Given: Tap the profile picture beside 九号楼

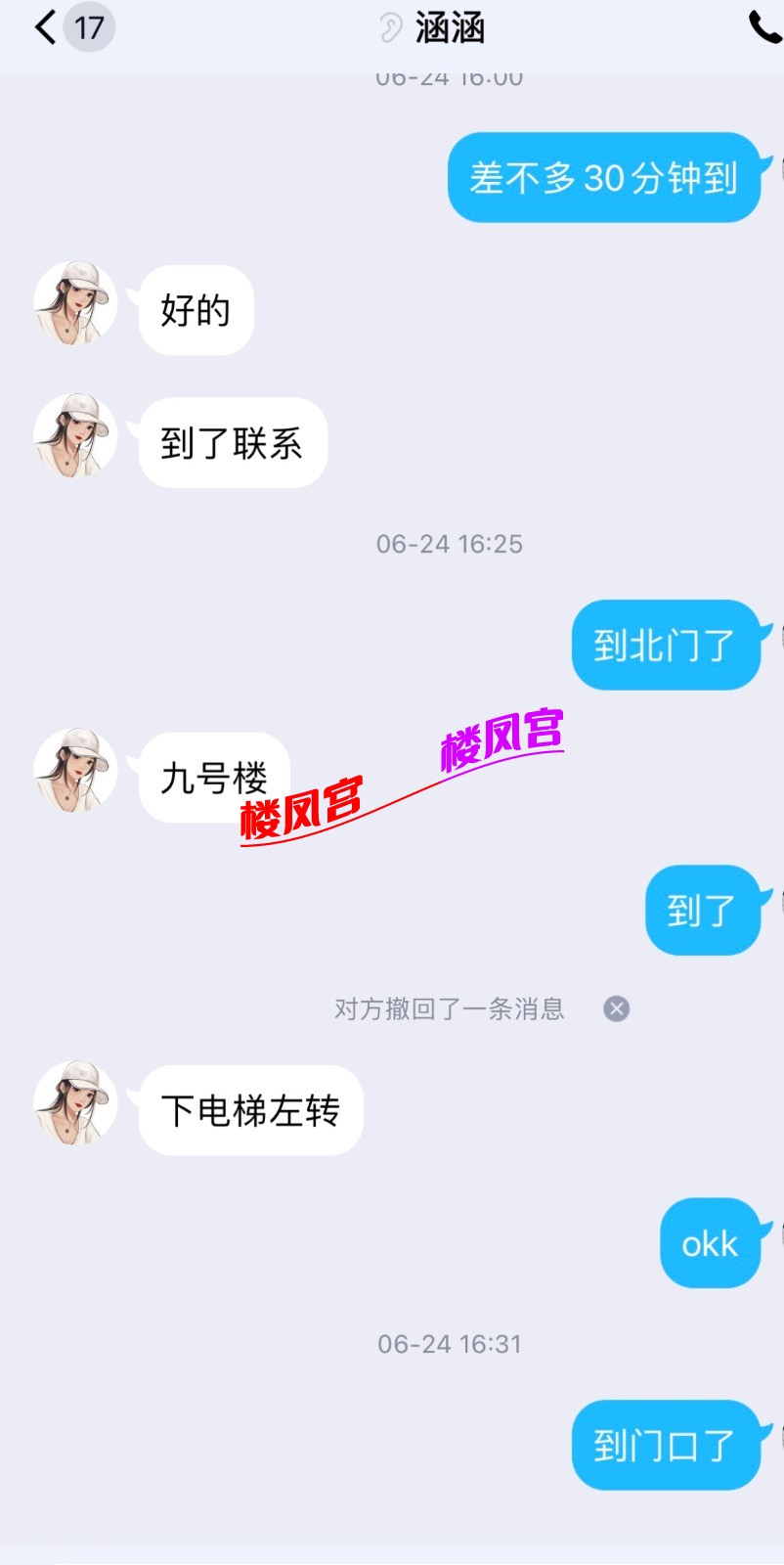Looking at the screenshot, I should click(75, 770).
